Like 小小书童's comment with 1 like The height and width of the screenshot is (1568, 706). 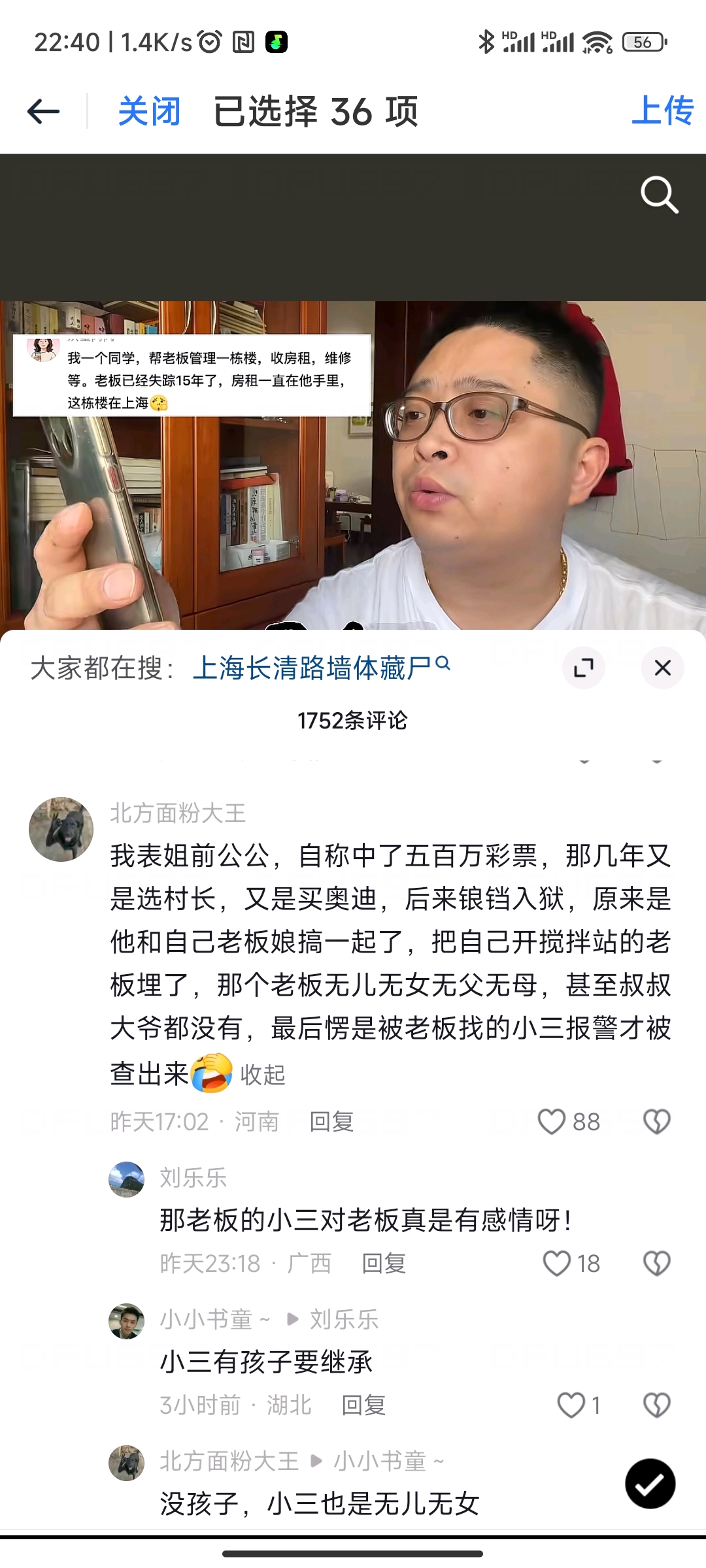(571, 1405)
